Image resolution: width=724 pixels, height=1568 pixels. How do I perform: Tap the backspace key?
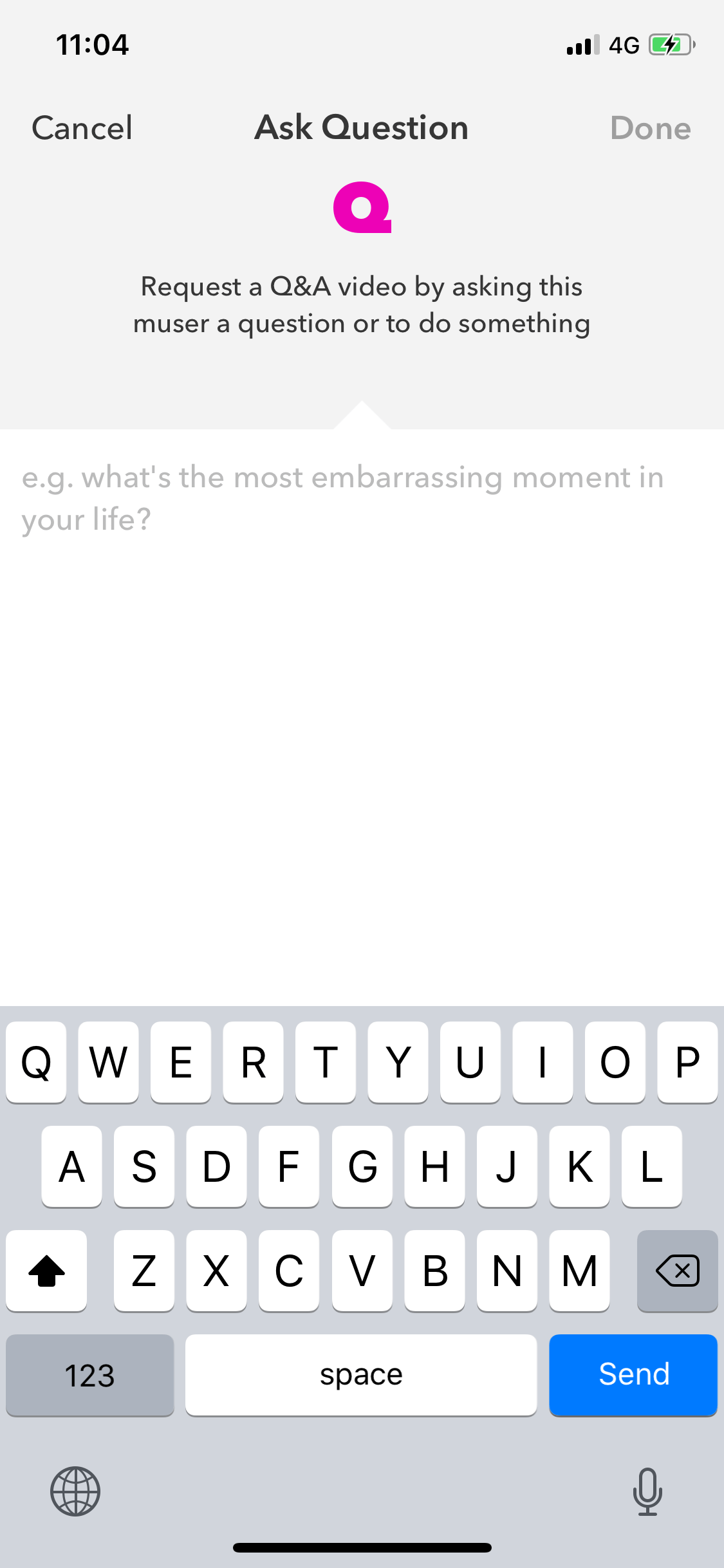[x=677, y=1271]
